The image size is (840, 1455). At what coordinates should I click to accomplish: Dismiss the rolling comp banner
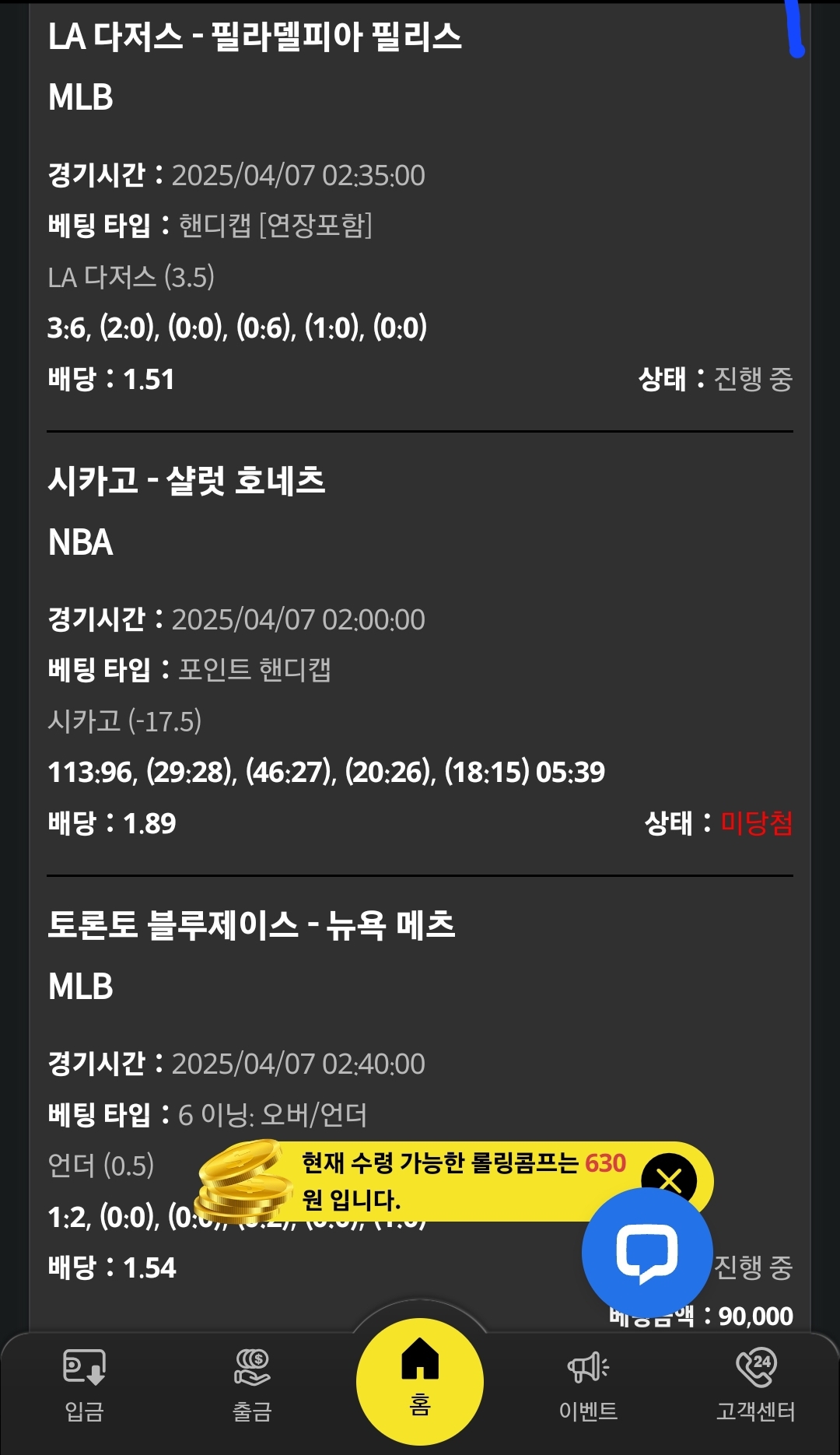point(669,1180)
